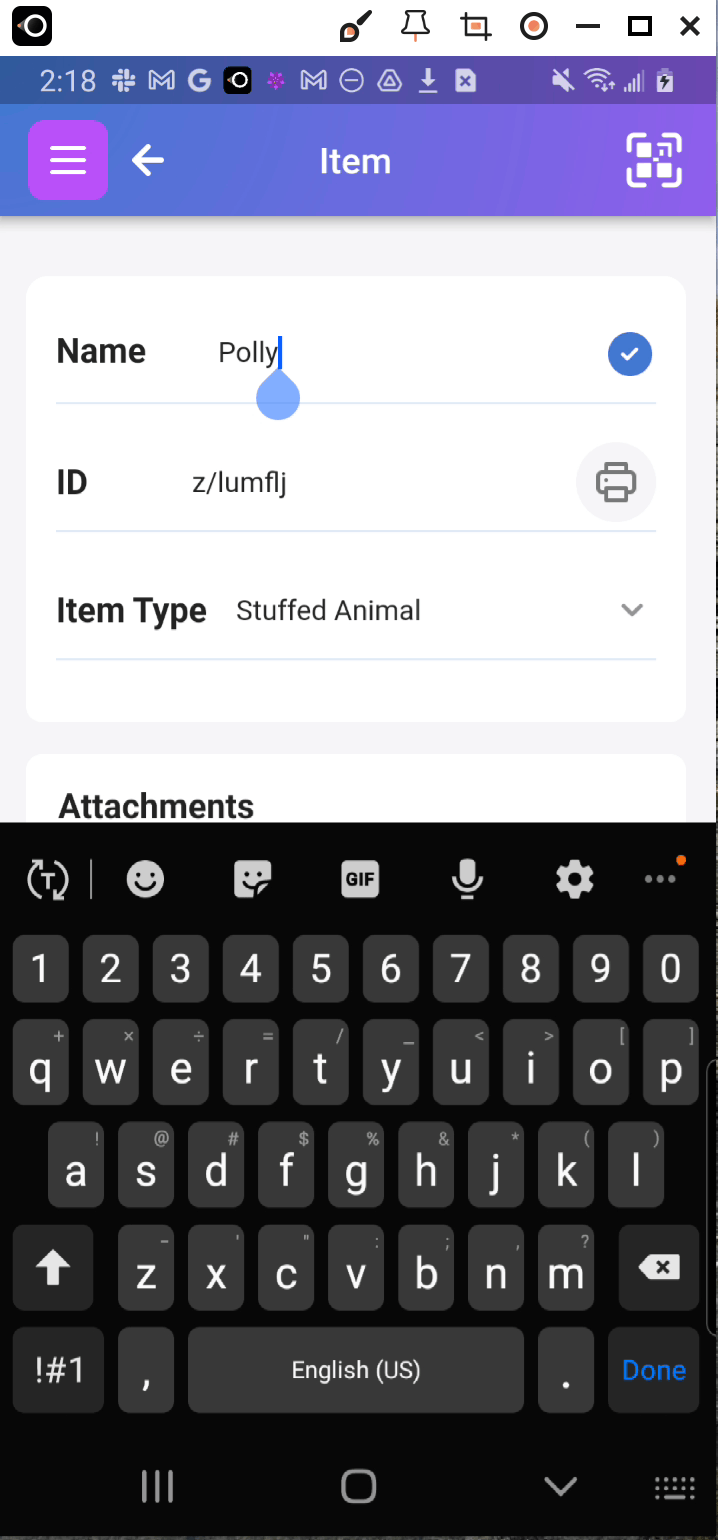Expand the Item Type dropdown
The image size is (718, 1540).
click(631, 610)
